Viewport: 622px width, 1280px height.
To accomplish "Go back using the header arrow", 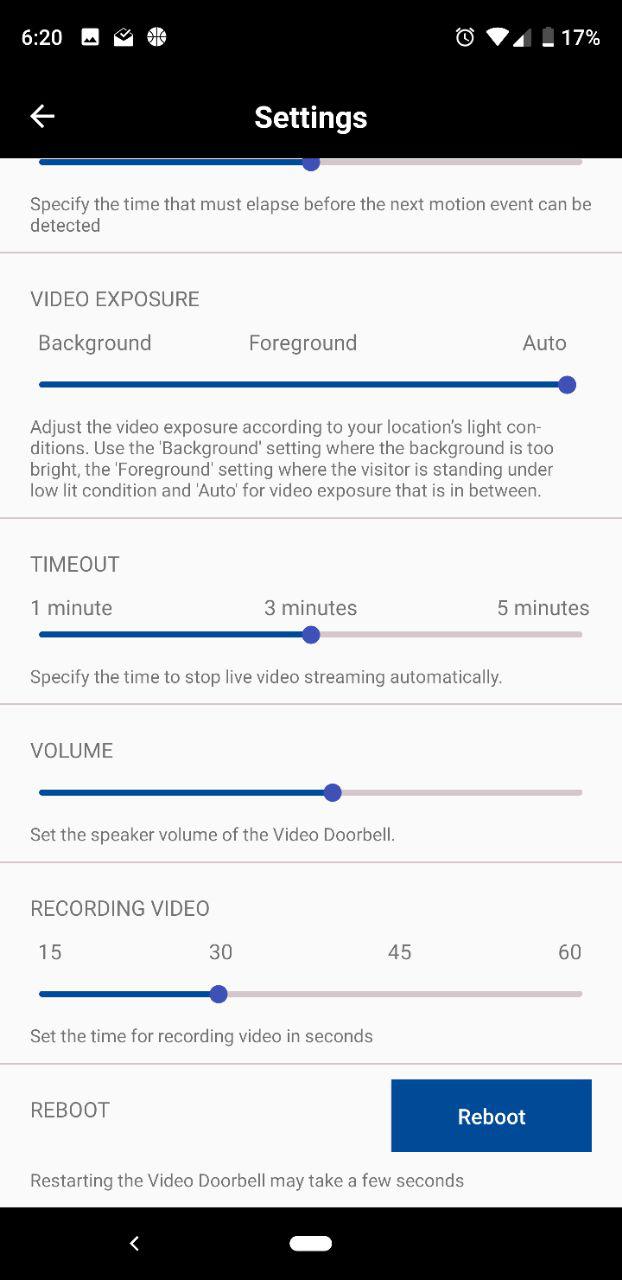I will (42, 117).
